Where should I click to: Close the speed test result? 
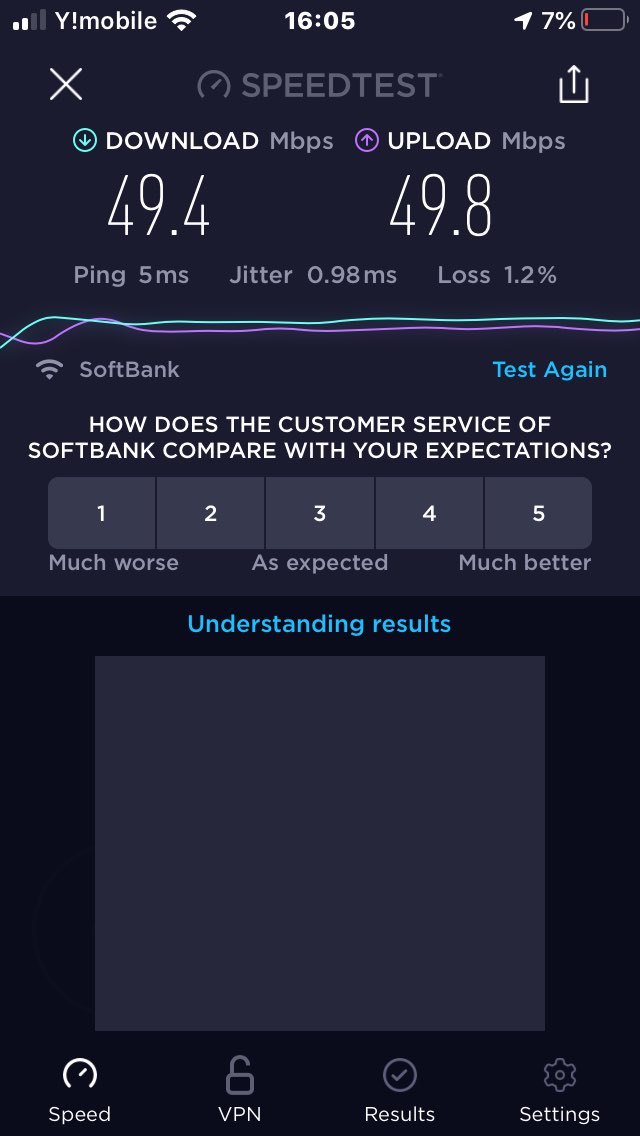pos(66,84)
